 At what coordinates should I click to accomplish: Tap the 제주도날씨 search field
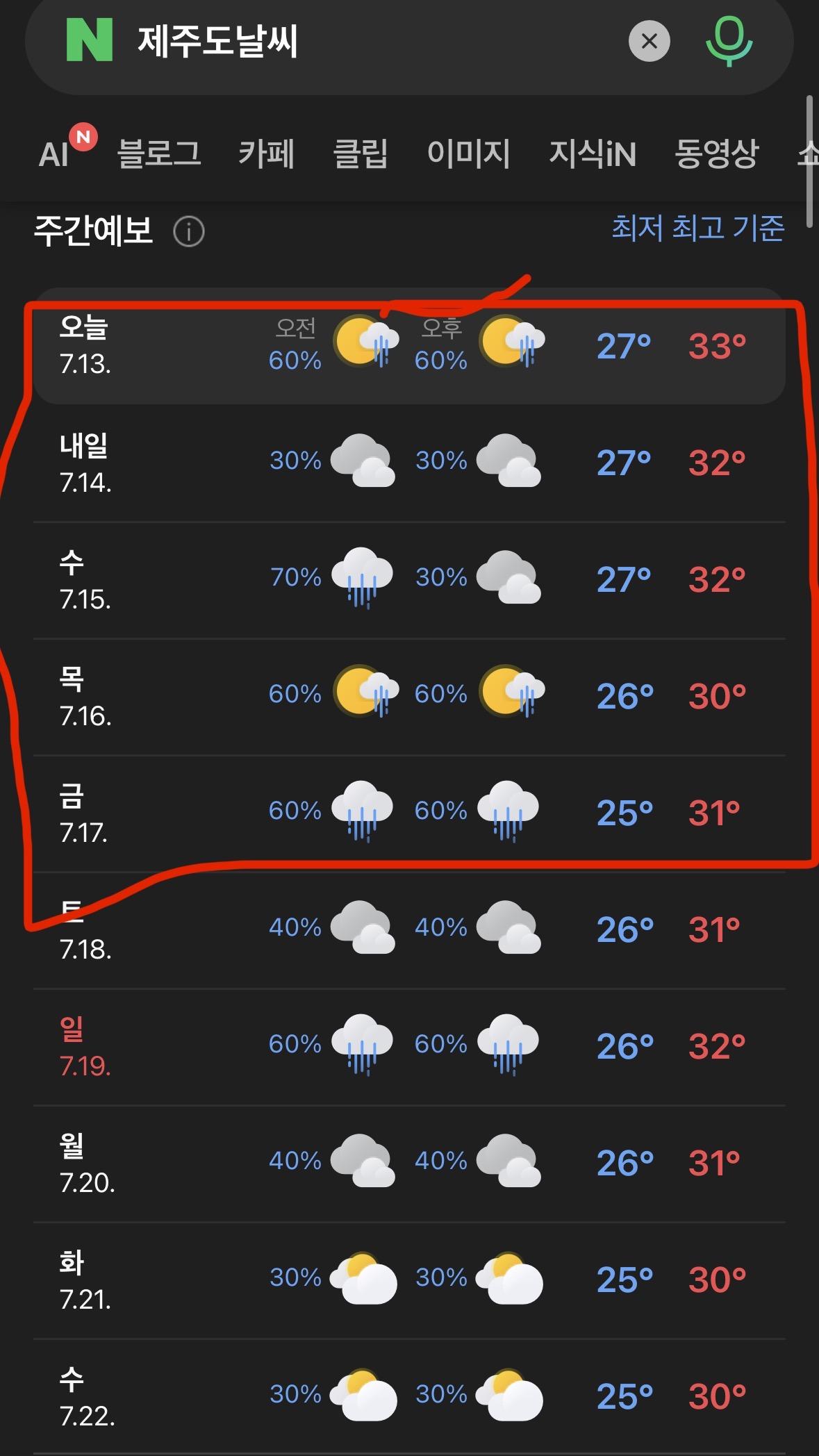point(375,42)
